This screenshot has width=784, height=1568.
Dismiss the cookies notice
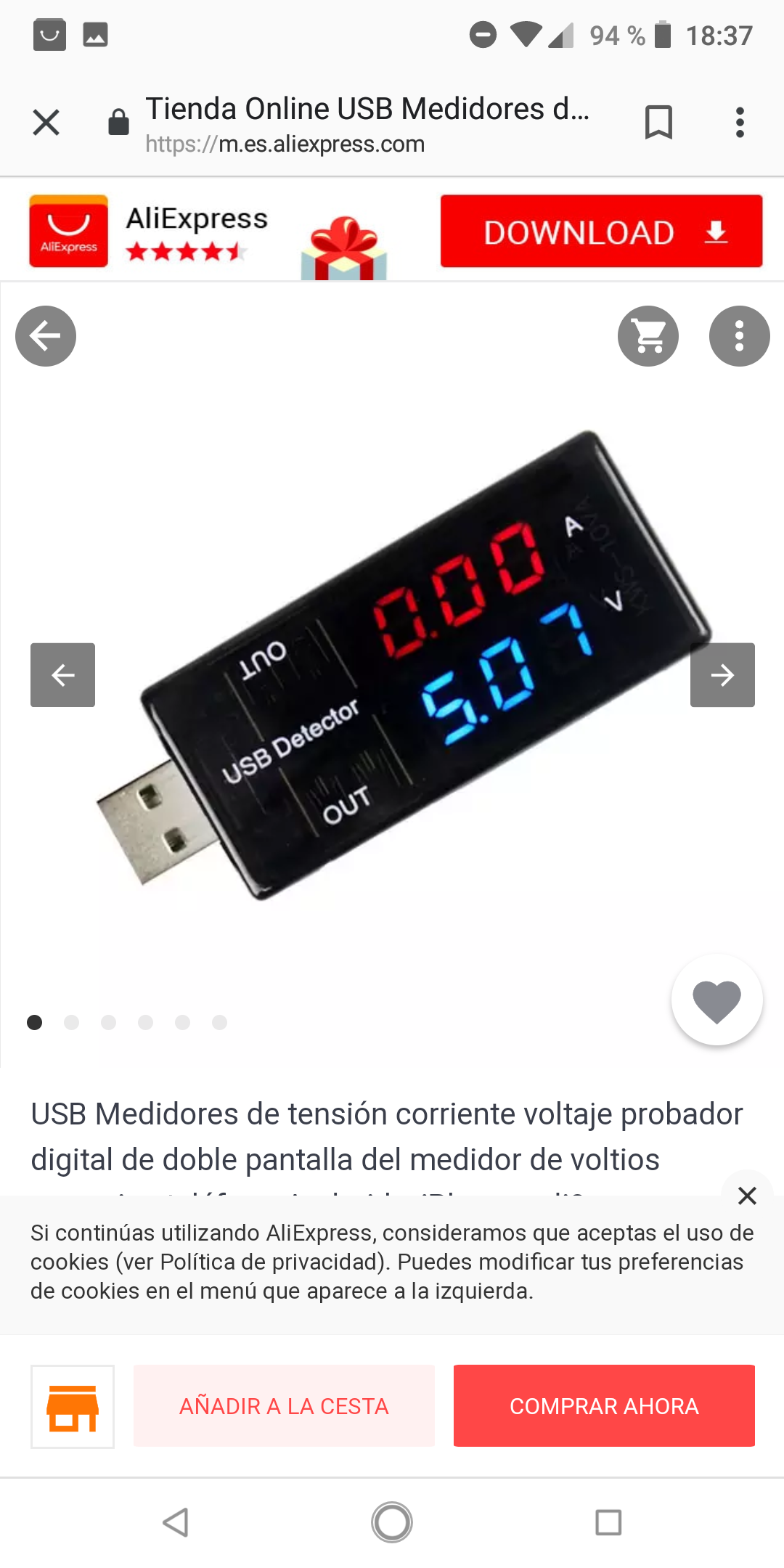pyautogui.click(x=747, y=1196)
